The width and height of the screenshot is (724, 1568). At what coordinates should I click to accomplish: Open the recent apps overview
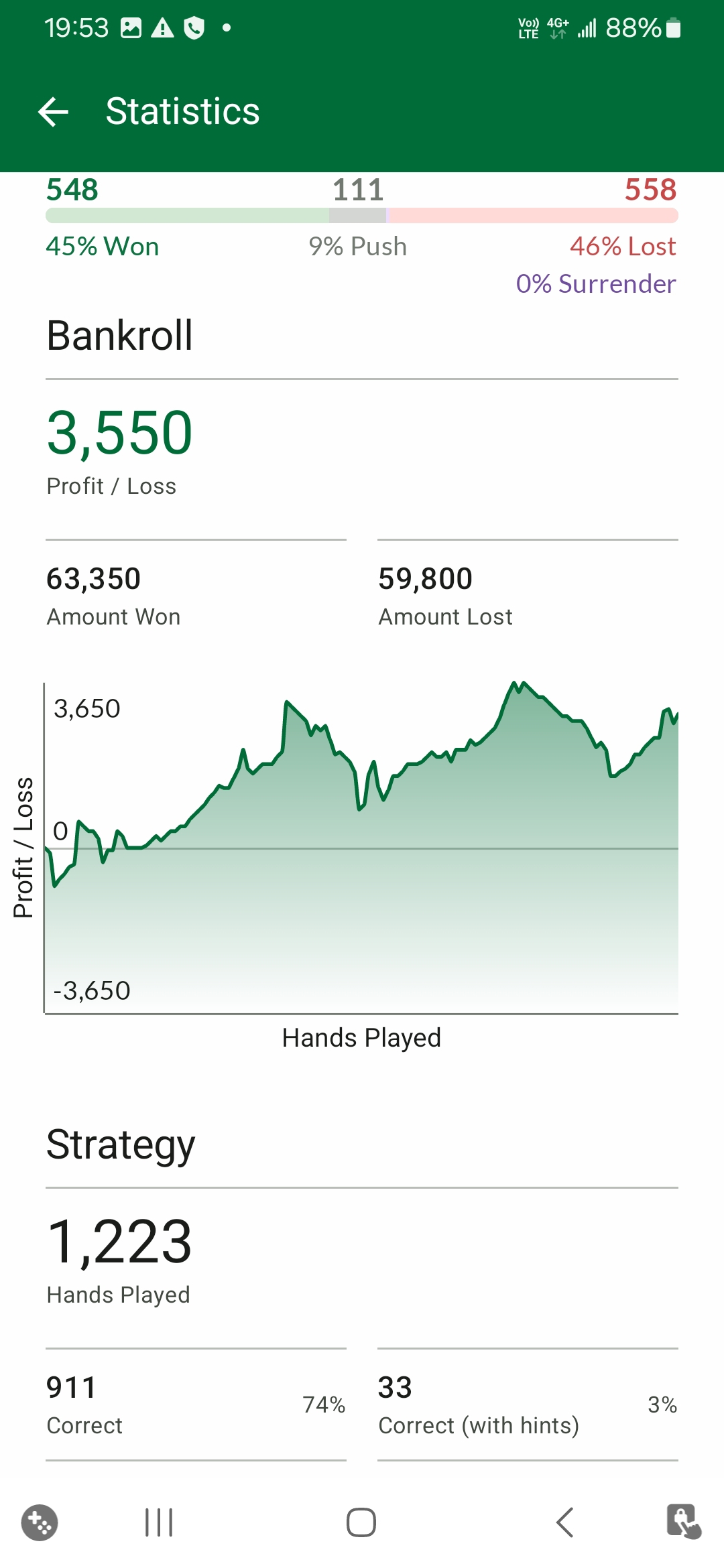[159, 1522]
